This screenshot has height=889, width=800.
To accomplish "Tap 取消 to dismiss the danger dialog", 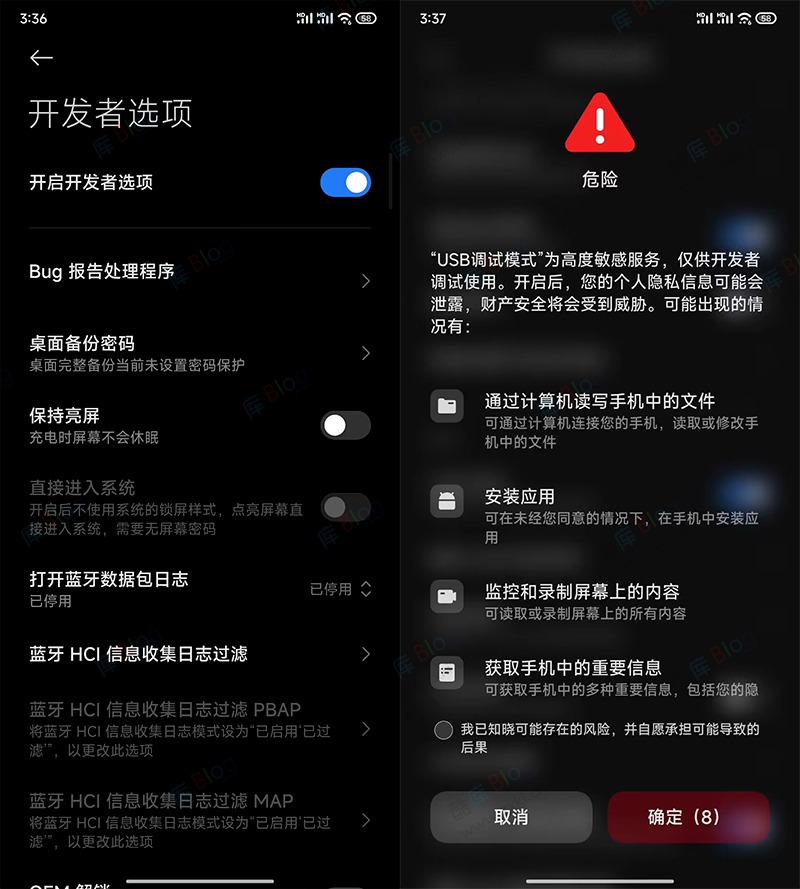I will tap(511, 817).
